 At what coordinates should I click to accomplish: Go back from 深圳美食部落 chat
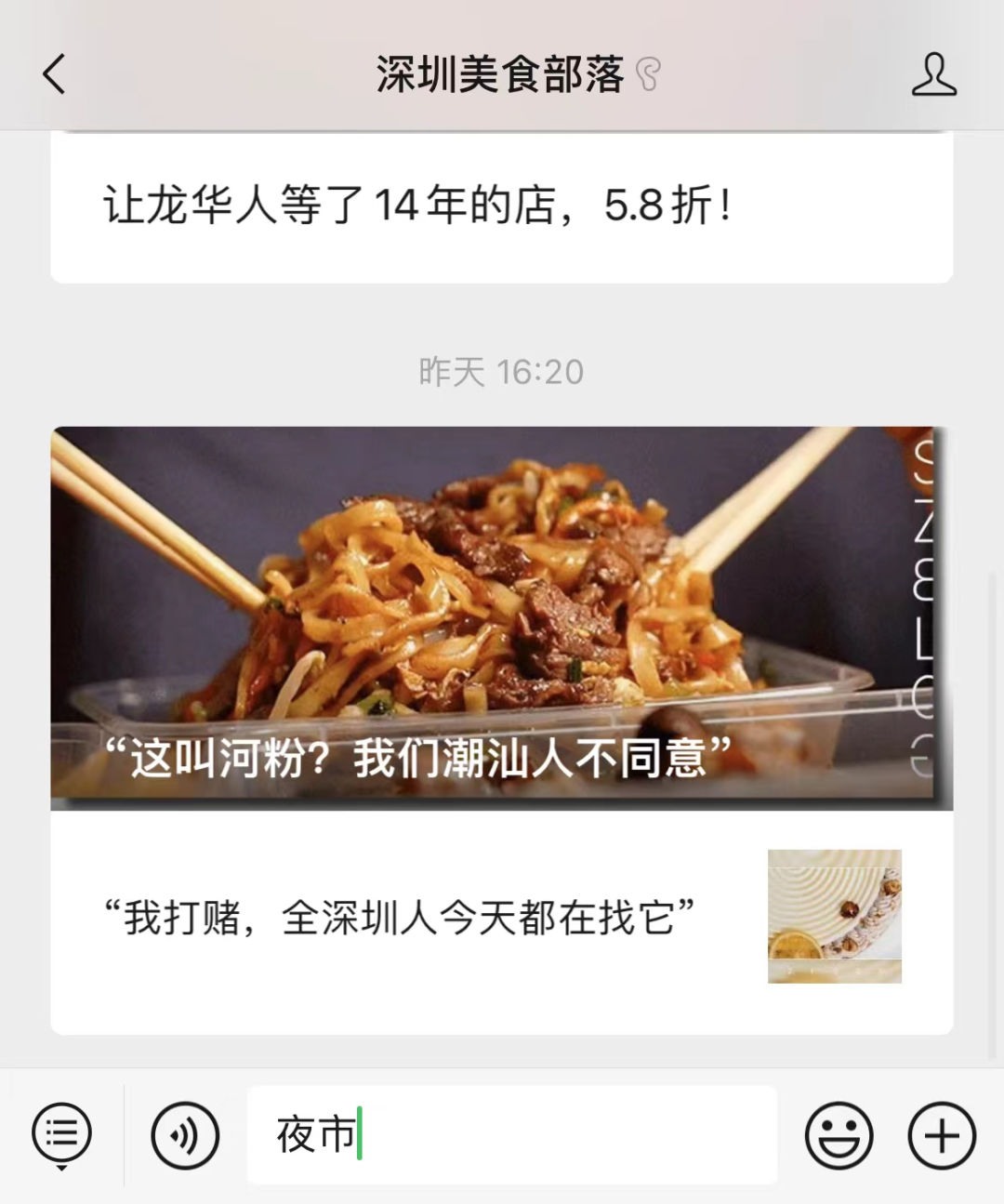[x=54, y=74]
